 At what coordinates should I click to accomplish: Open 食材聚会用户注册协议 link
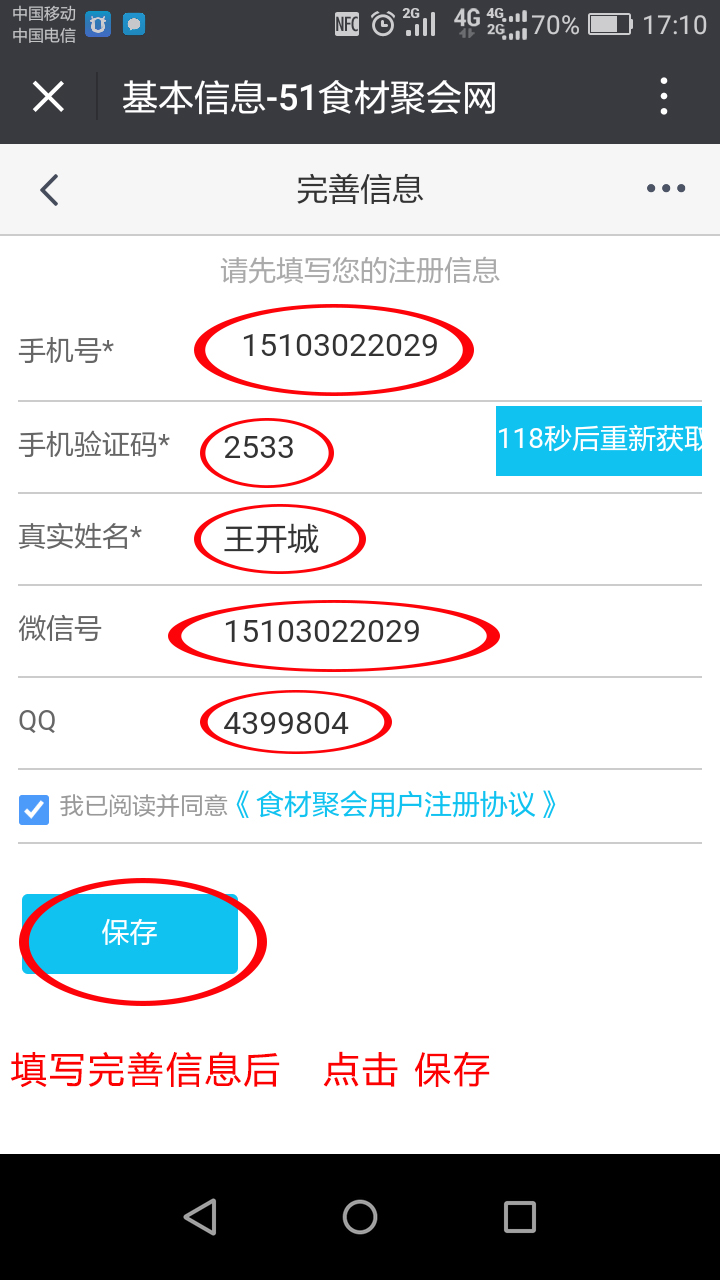point(395,805)
